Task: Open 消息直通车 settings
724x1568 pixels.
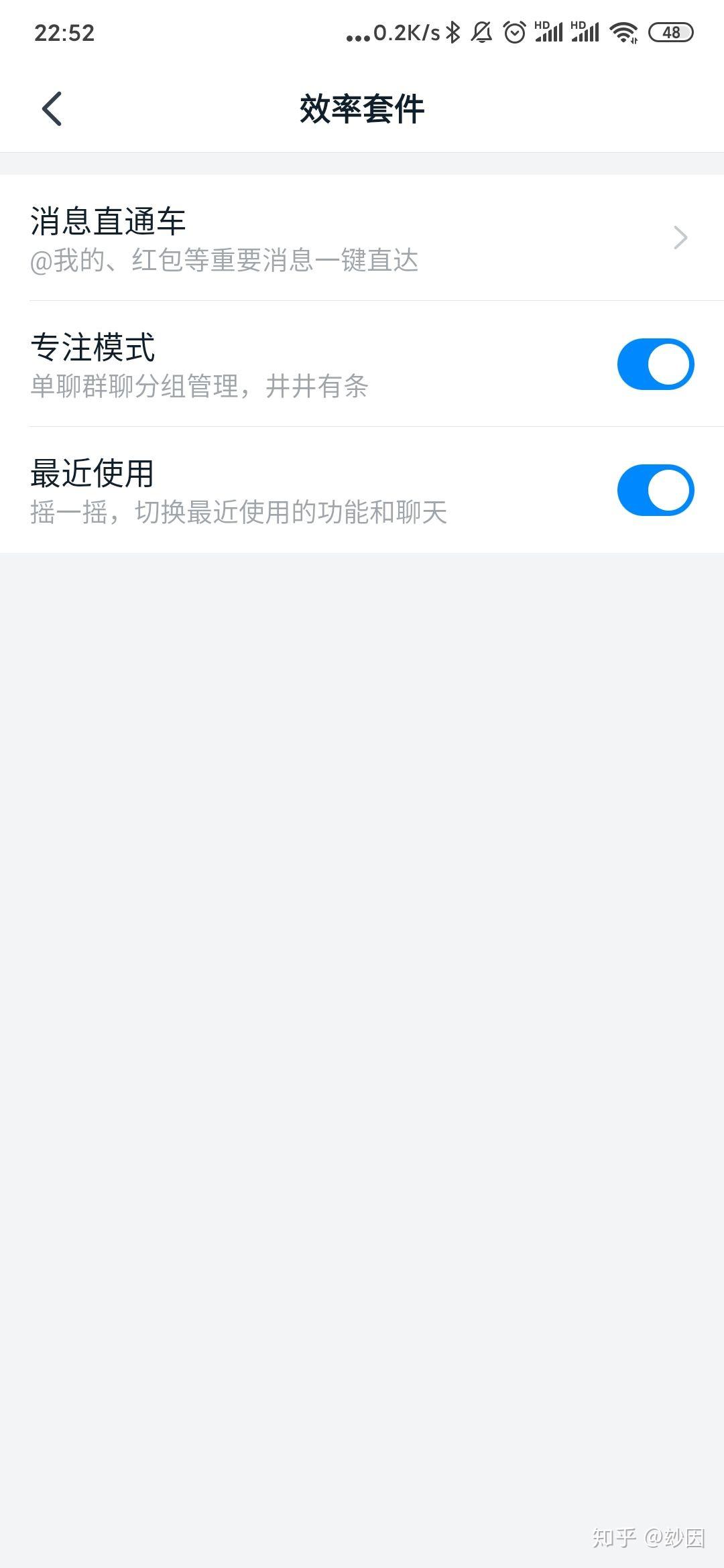Action: 362,238
